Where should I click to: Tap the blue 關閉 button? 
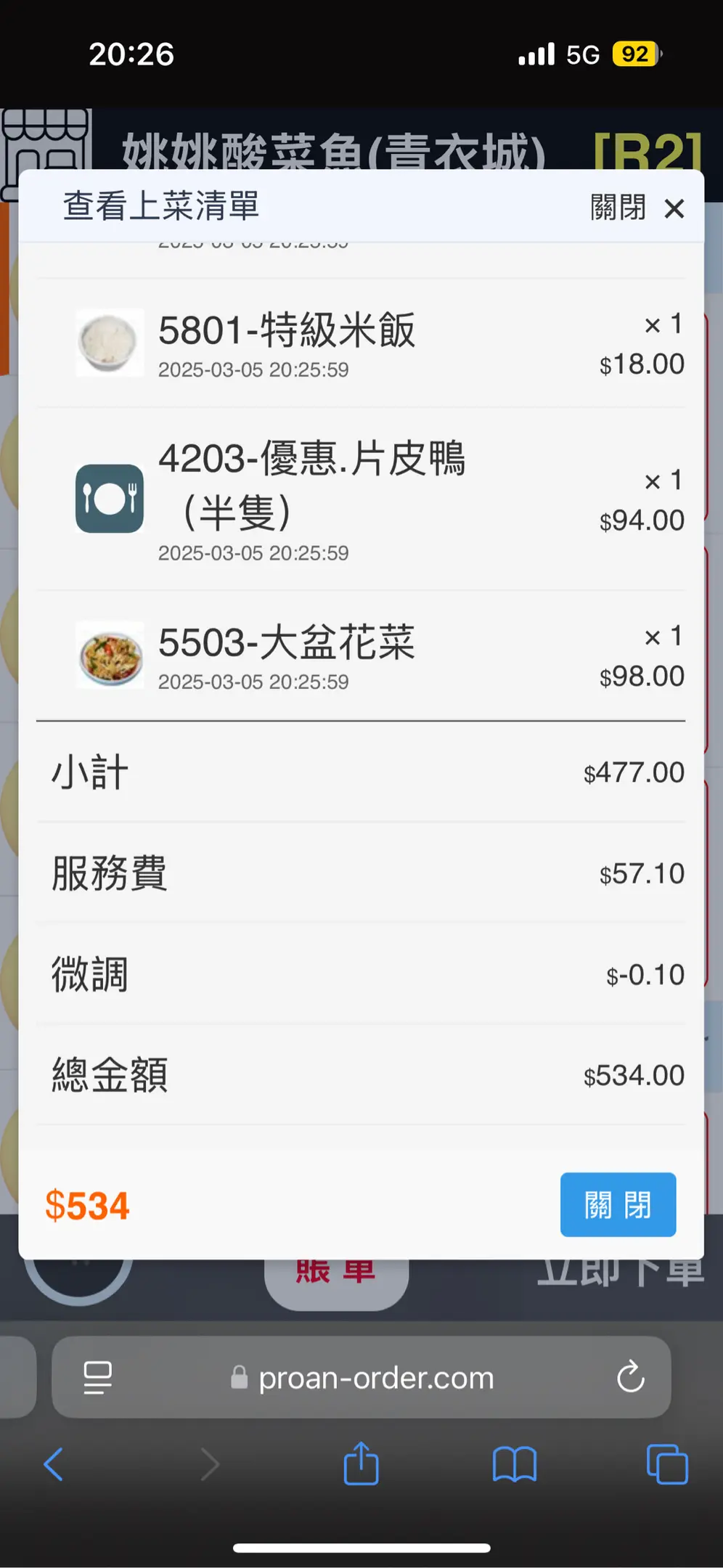tap(618, 1204)
